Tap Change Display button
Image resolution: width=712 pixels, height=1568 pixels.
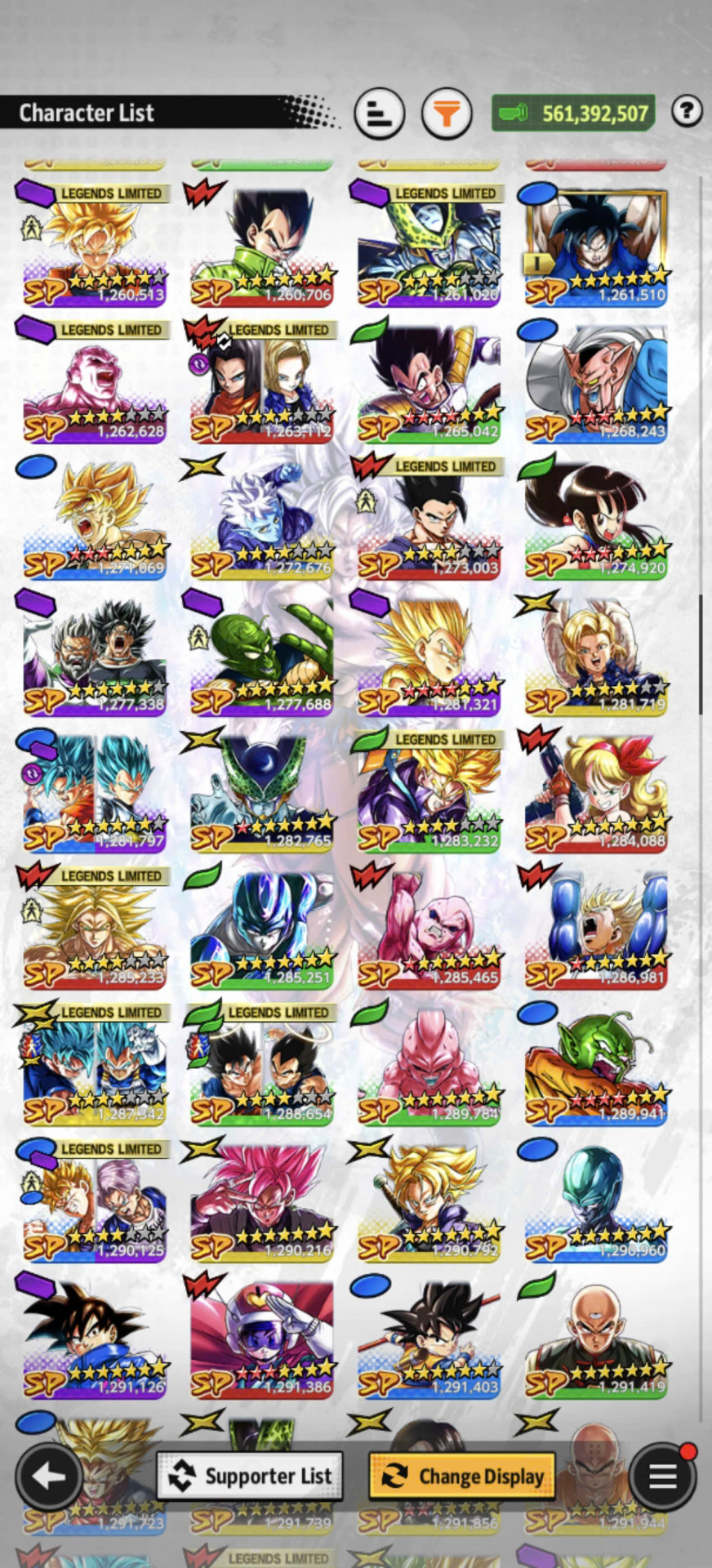click(463, 1476)
